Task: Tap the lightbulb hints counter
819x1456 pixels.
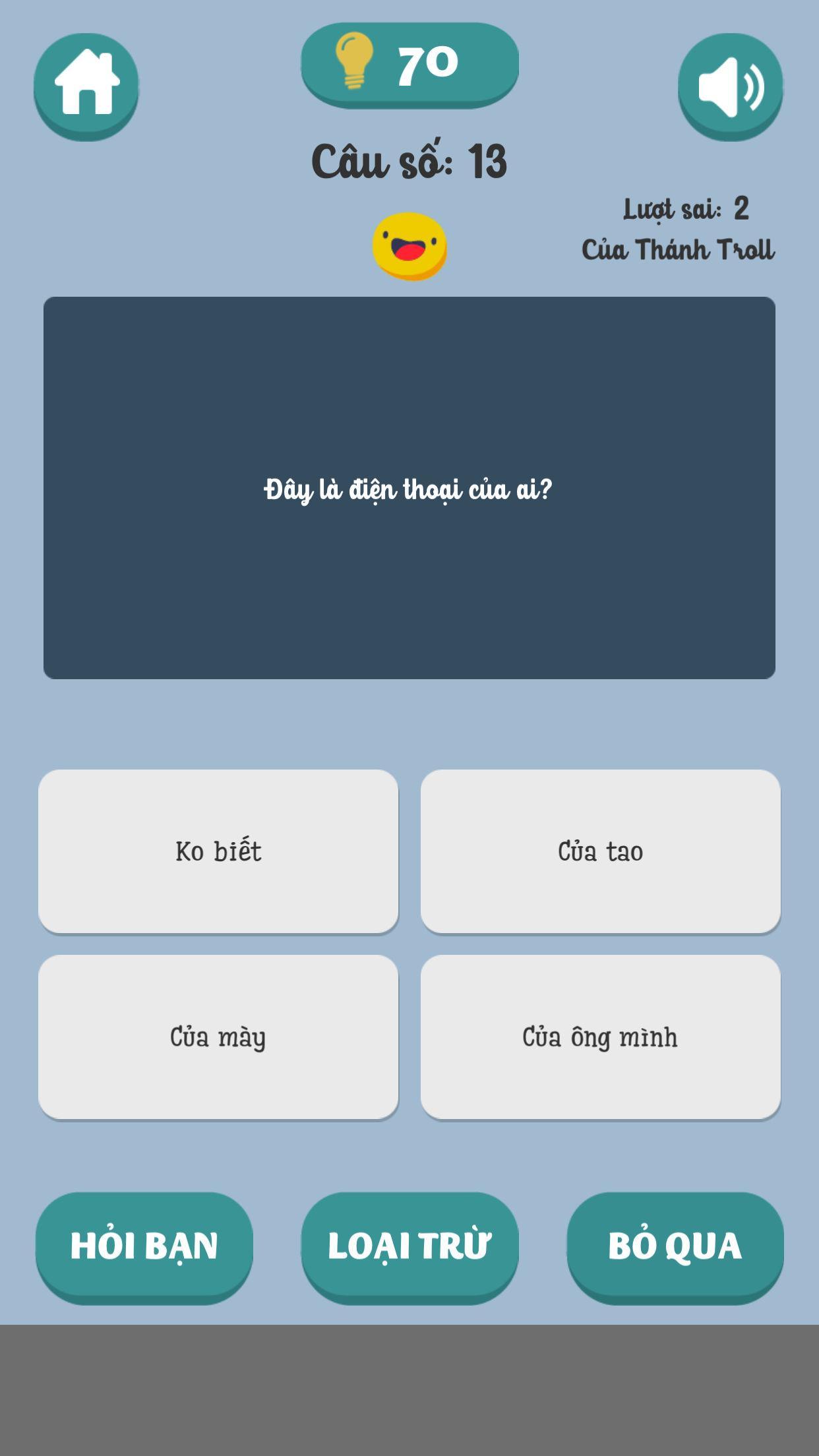Action: (409, 63)
